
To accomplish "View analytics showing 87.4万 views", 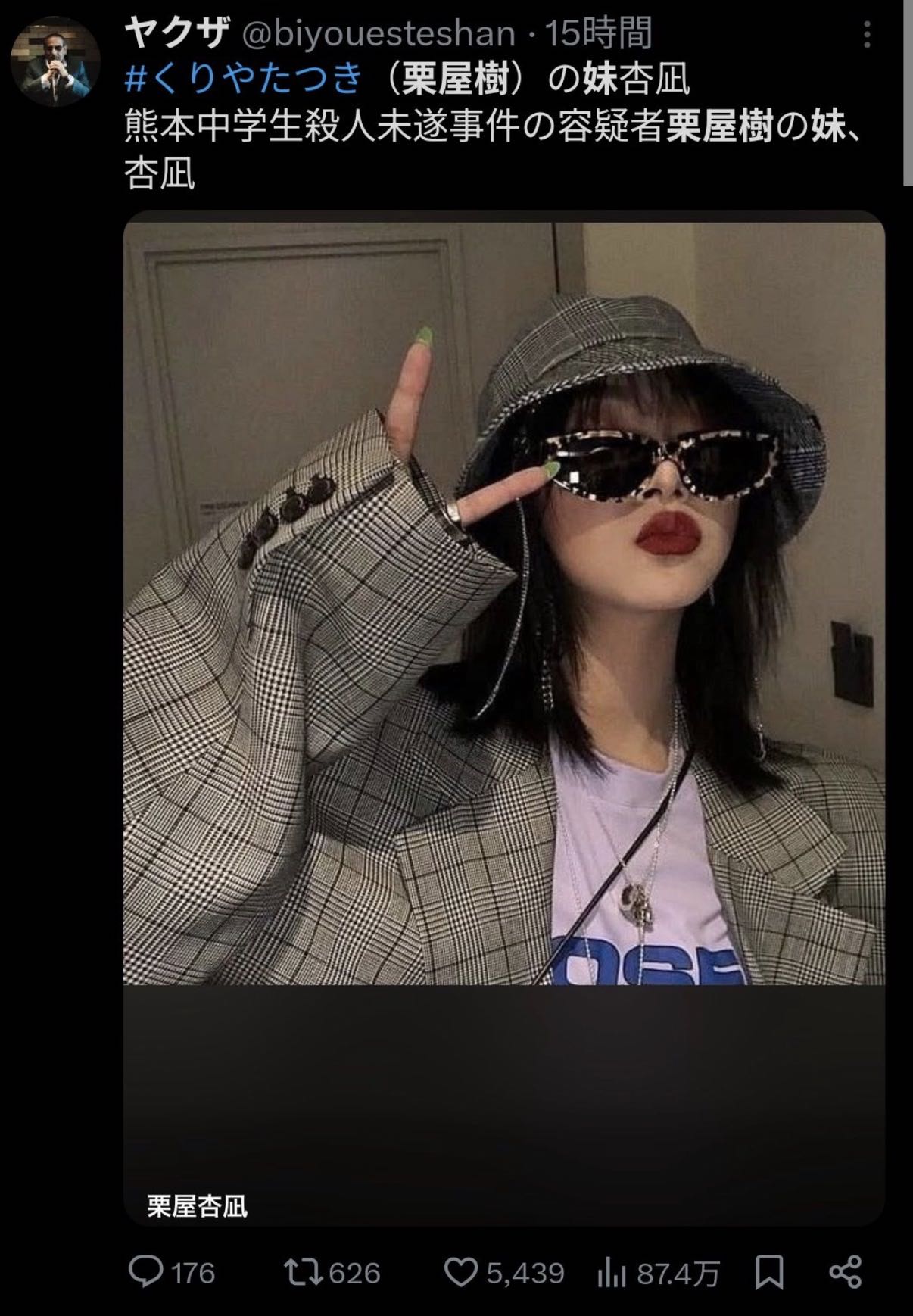I will (658, 1273).
